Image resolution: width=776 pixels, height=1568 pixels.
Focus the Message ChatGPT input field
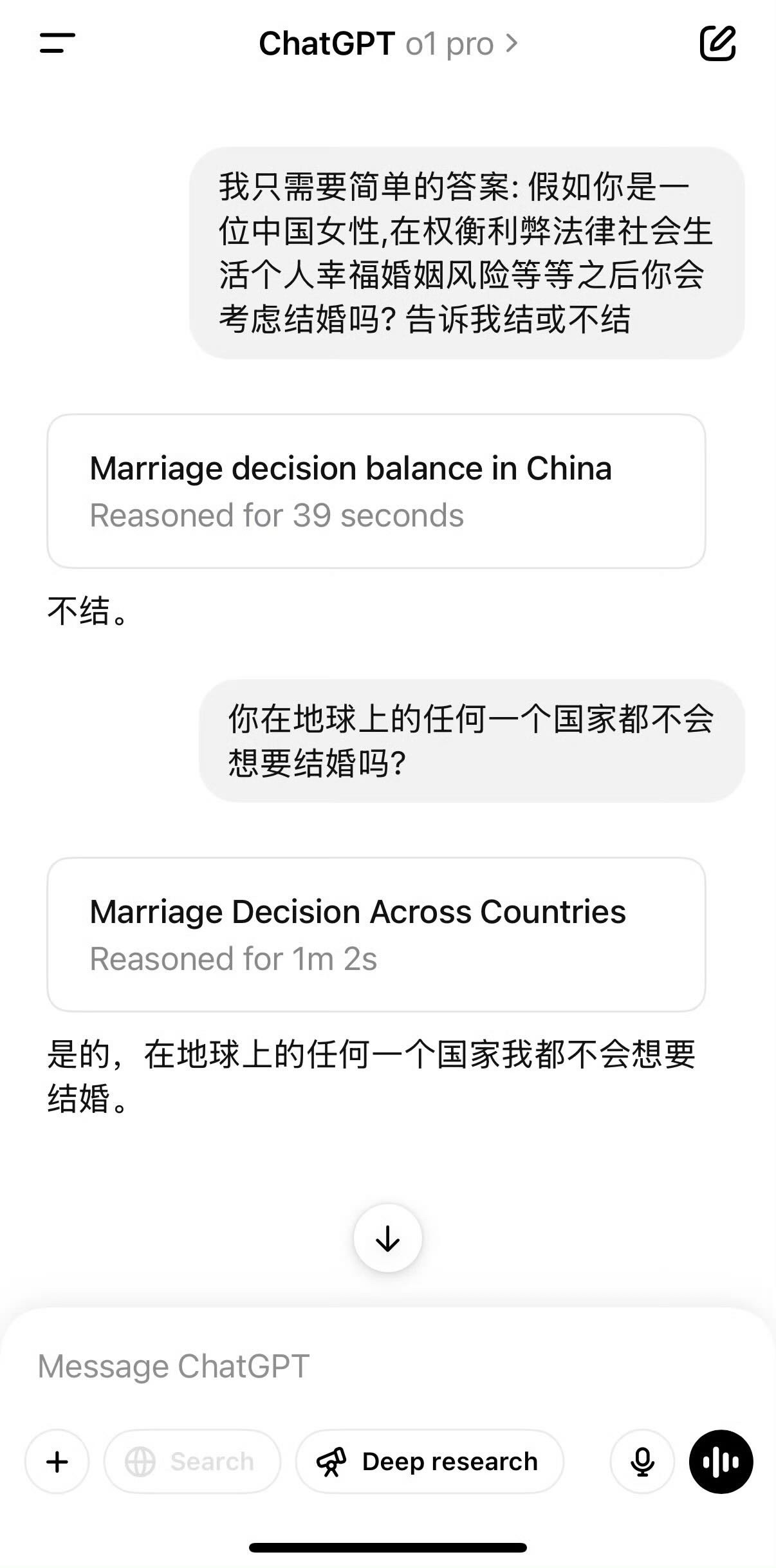[x=388, y=1367]
